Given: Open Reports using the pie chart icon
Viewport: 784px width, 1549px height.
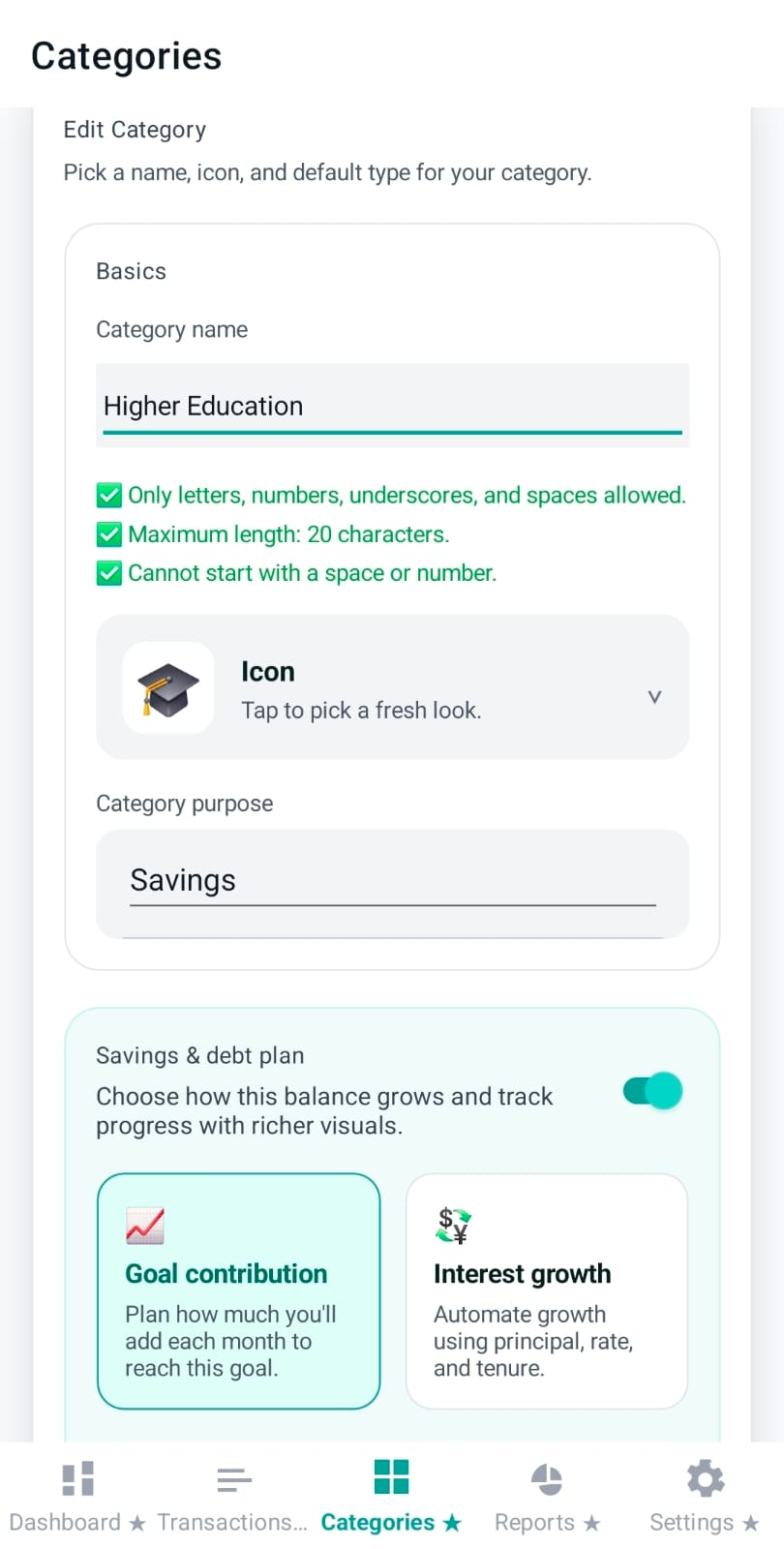Looking at the screenshot, I should coord(547,1478).
